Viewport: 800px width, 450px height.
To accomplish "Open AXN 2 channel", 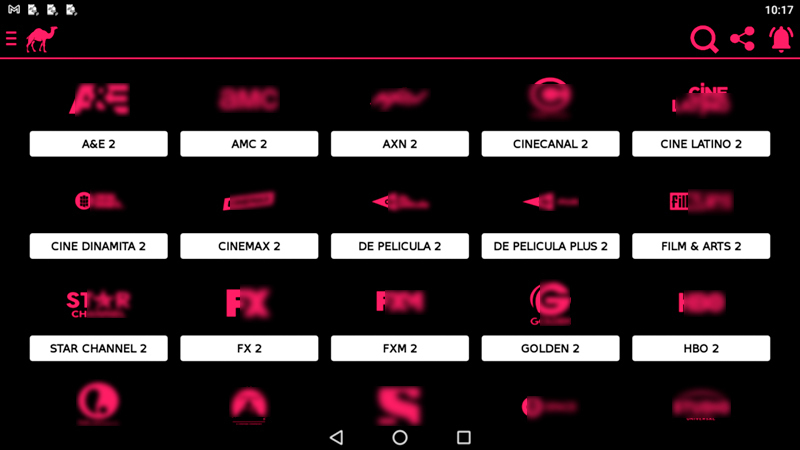I will 400,144.
